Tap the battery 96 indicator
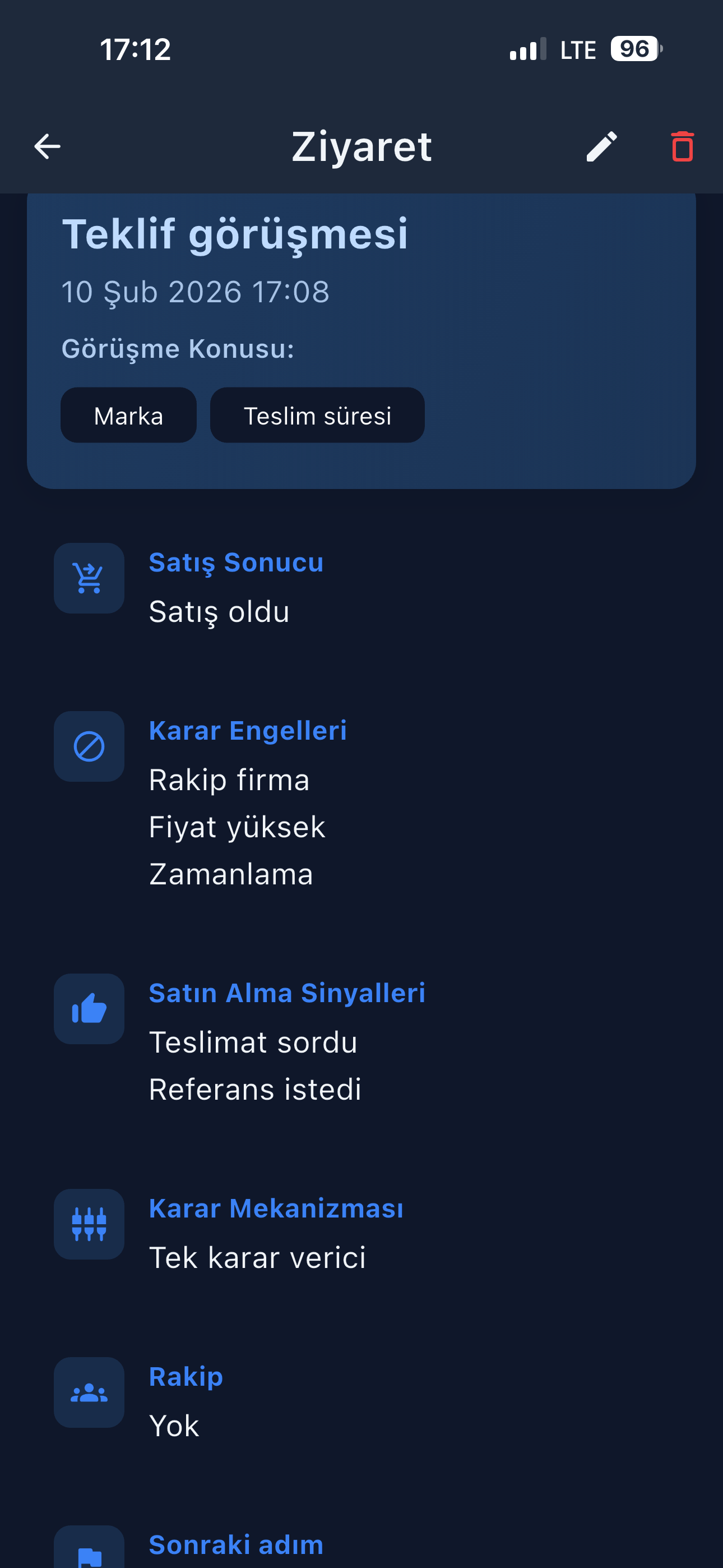Image resolution: width=723 pixels, height=1568 pixels. coord(634,49)
